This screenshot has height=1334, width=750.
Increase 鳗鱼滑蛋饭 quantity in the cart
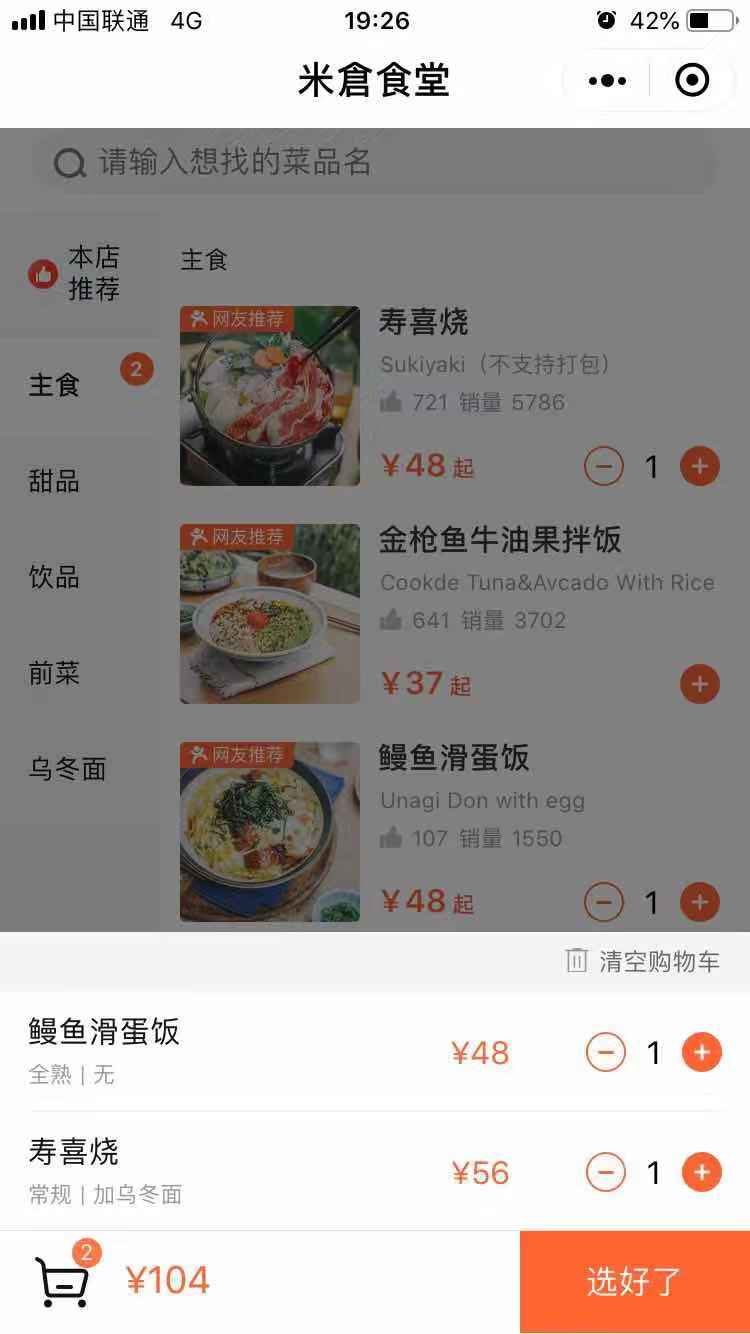click(701, 1052)
